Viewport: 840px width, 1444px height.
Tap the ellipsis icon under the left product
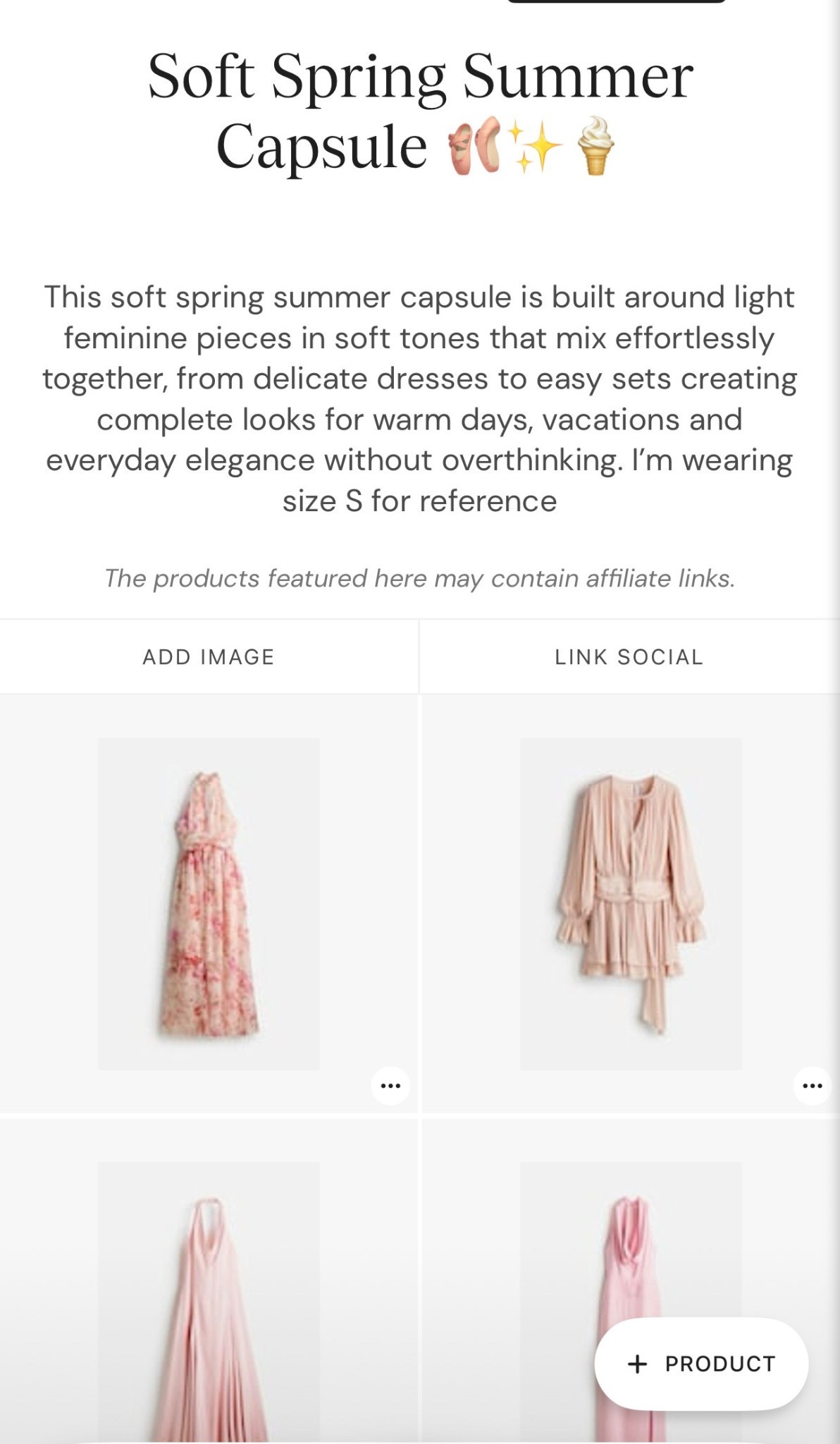(392, 1084)
